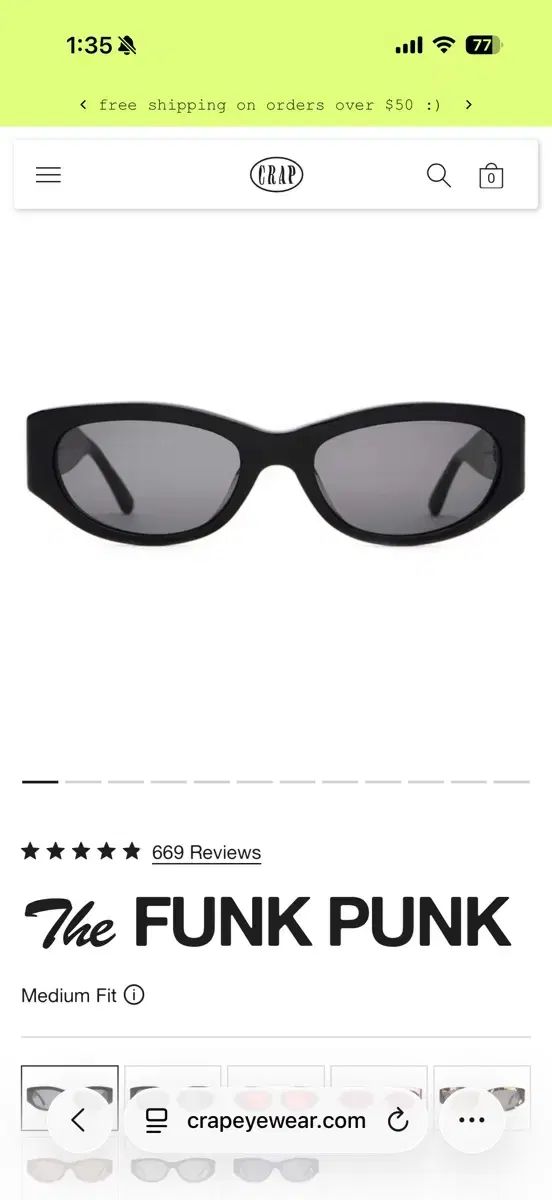Go back in the browser
Viewport: 552px width, 1200px height.
point(79,1121)
